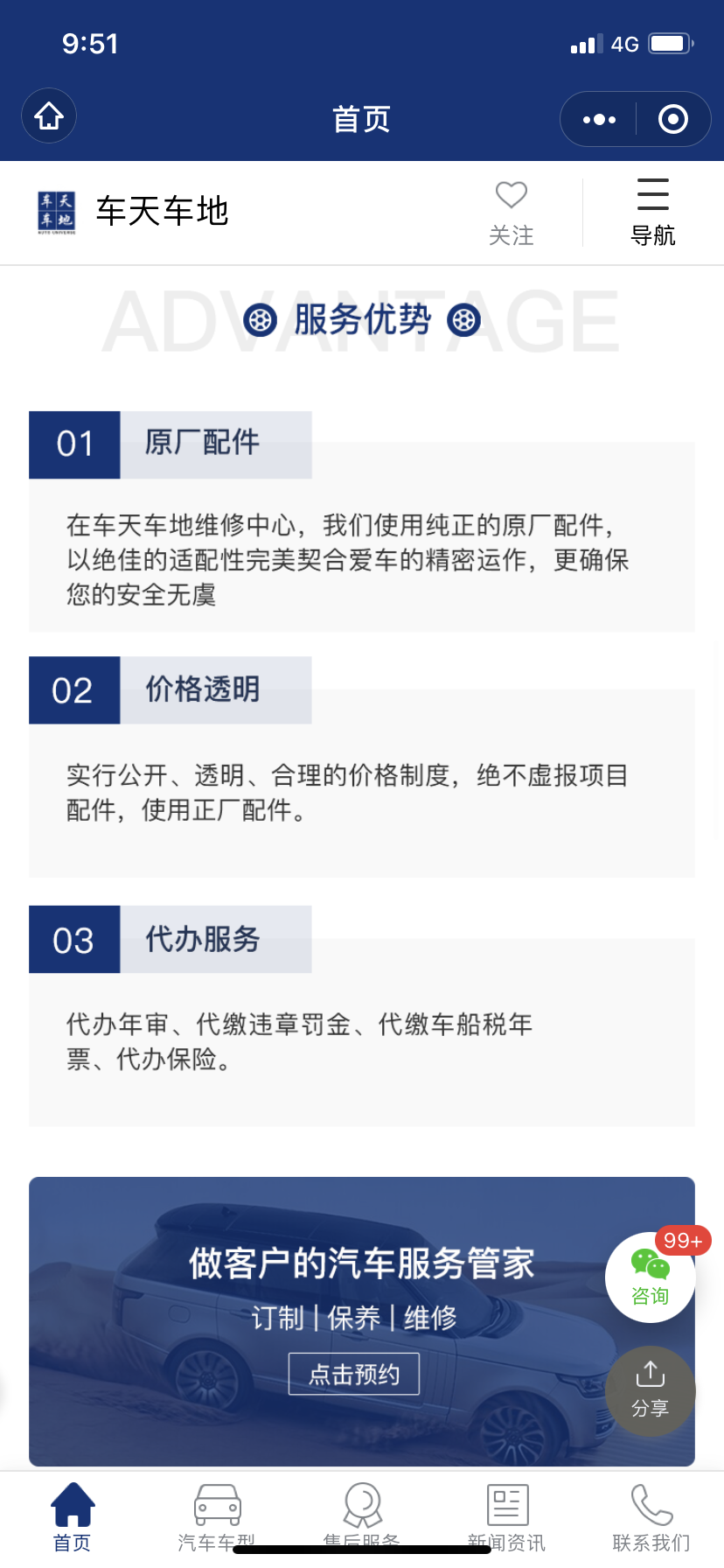Open the 咨询 WeChat consultation bubble
The height and width of the screenshot is (1568, 724).
point(650,1277)
